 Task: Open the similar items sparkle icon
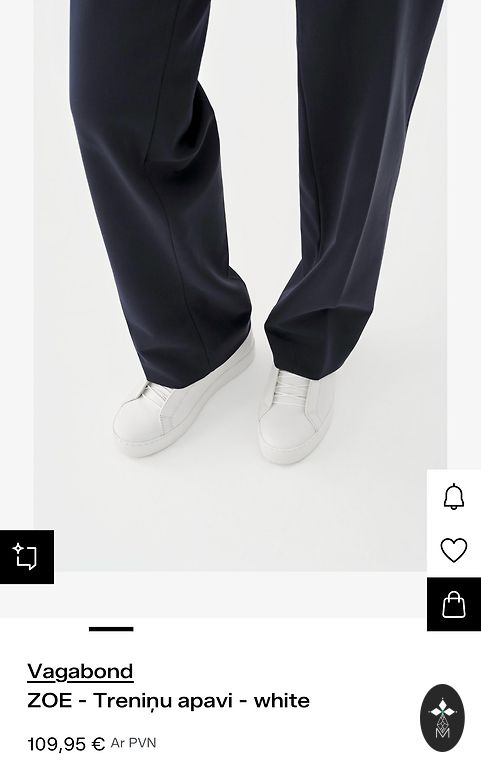tap(27, 557)
